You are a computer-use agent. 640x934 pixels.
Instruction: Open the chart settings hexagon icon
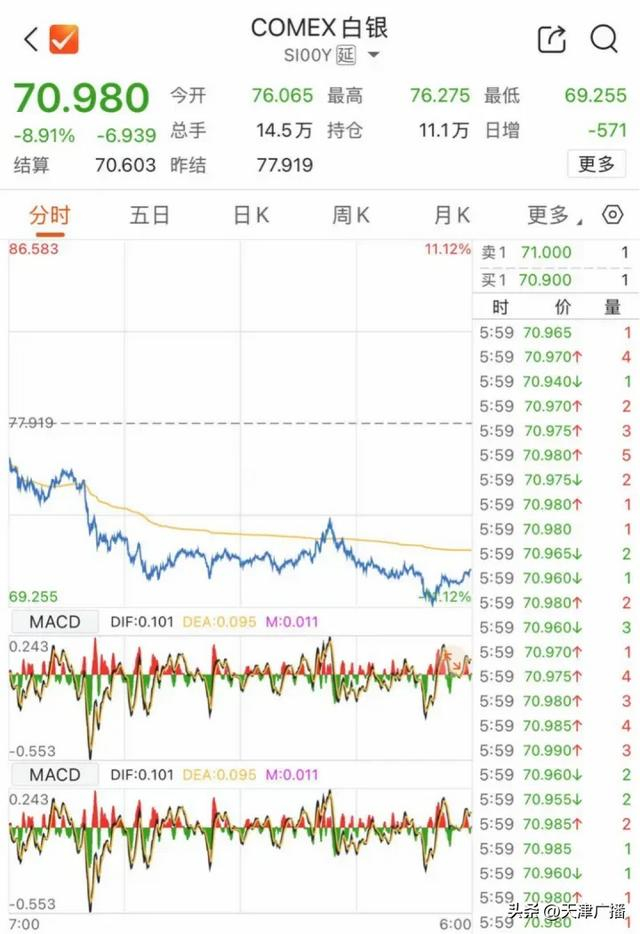click(x=612, y=215)
